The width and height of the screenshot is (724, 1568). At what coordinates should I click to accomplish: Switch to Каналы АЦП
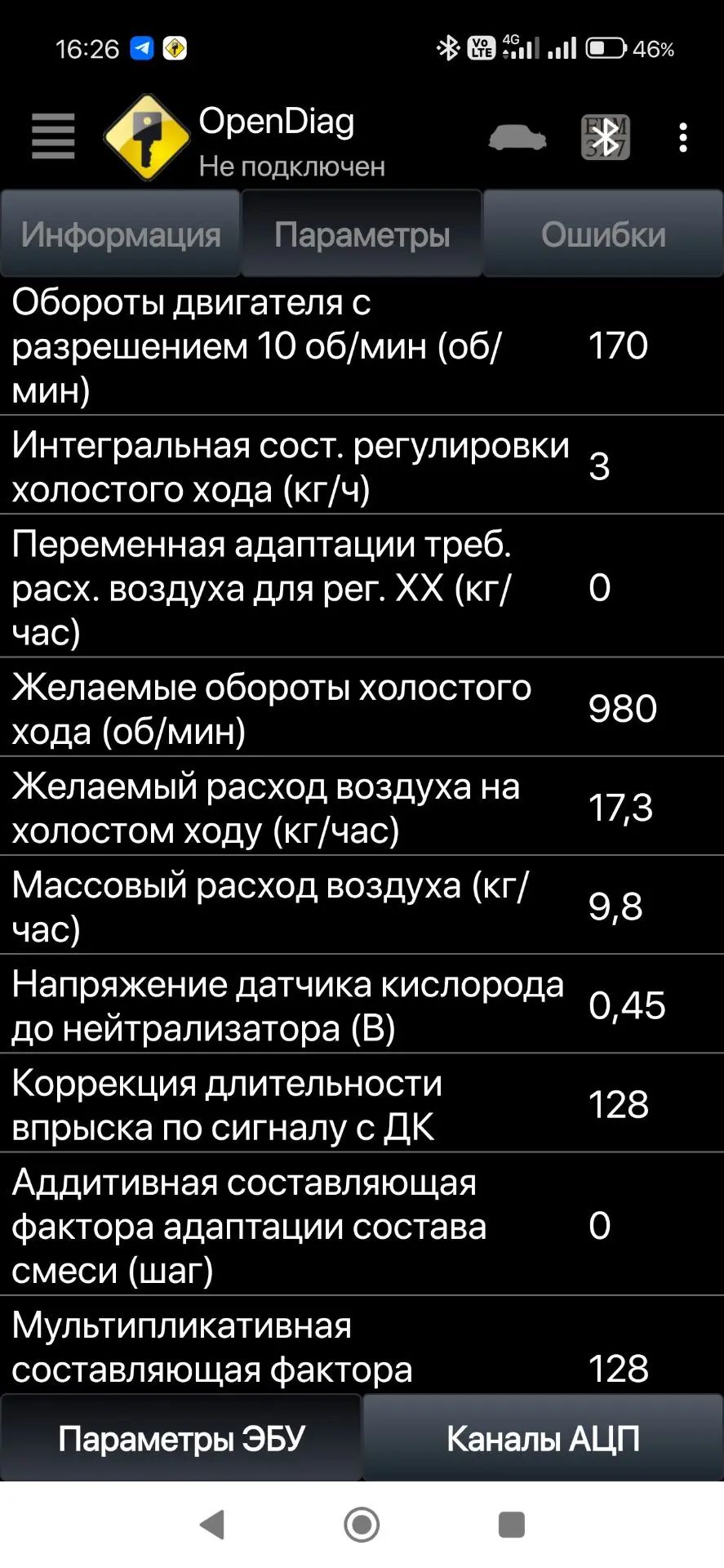(x=543, y=1438)
